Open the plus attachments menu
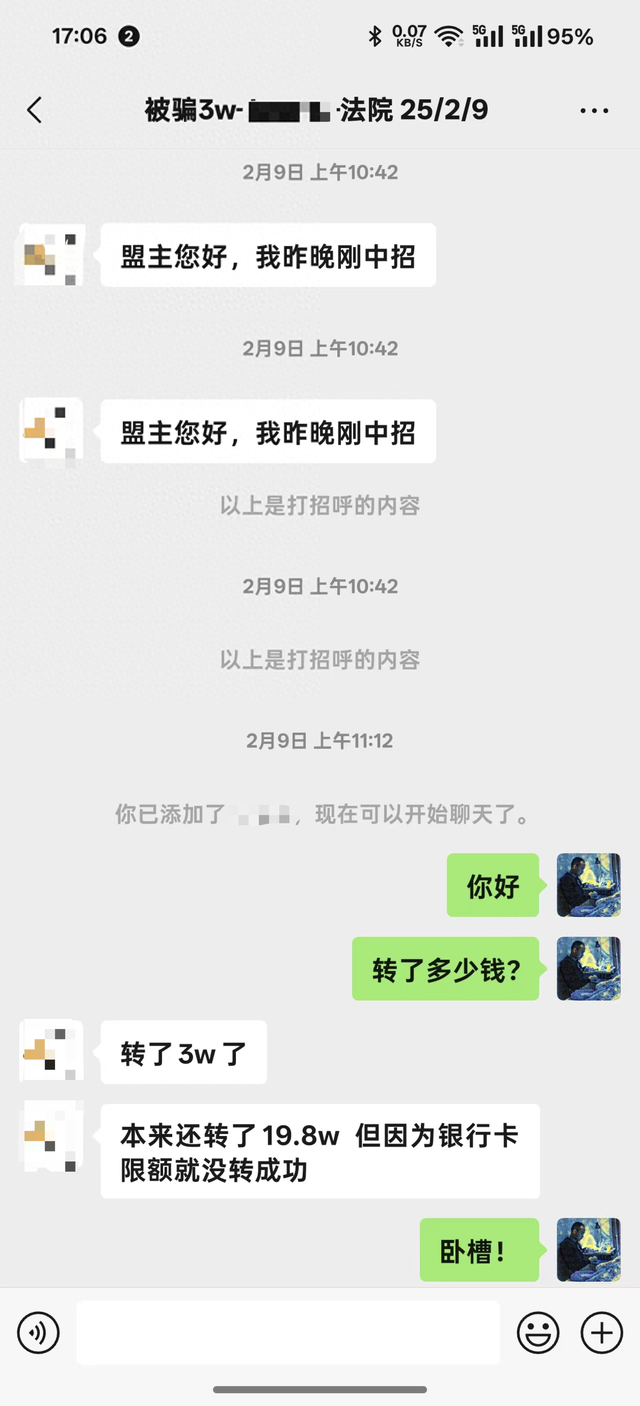Screen dimensions: 640x1406 [602, 1332]
